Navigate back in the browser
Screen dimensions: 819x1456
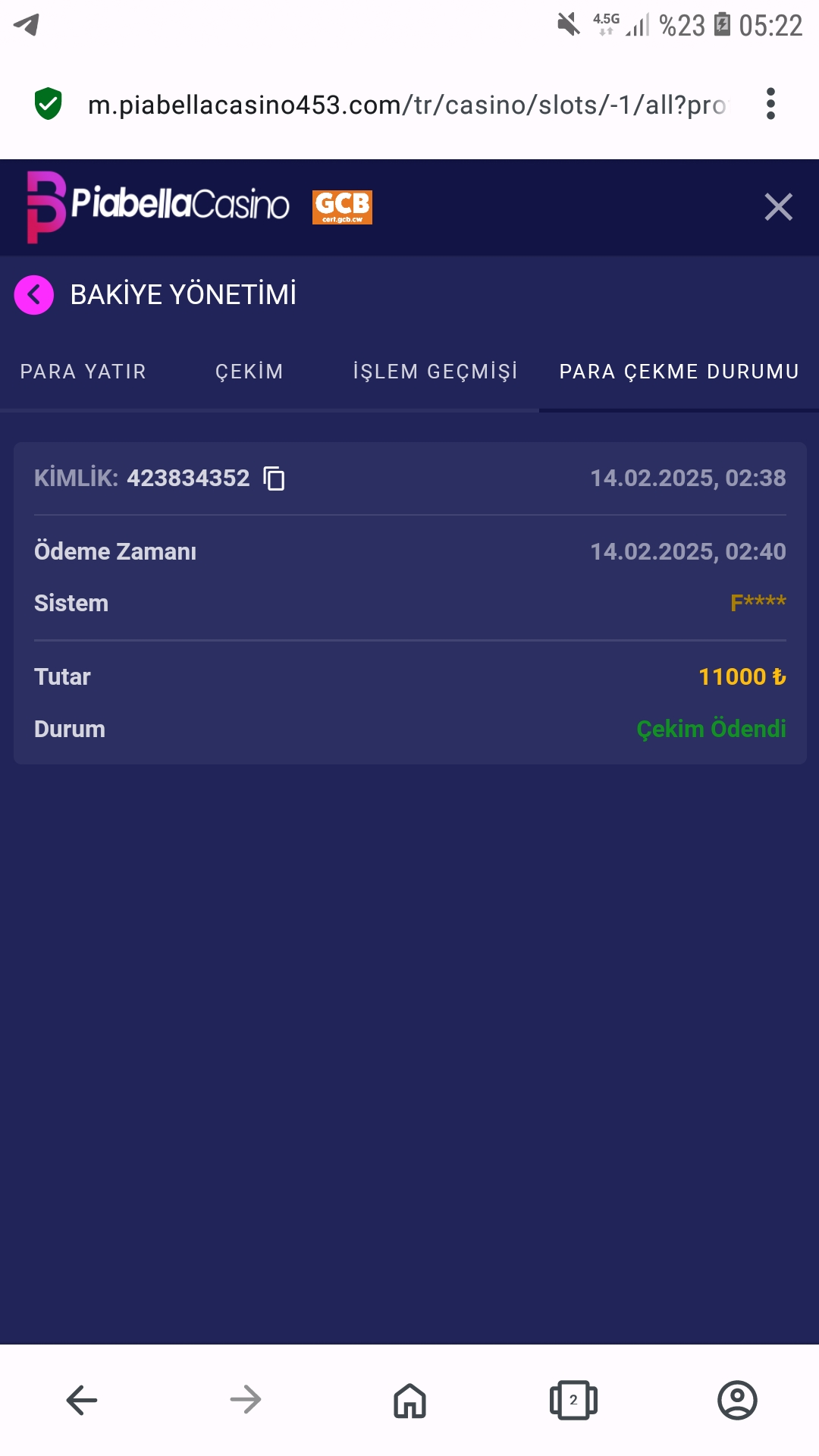(x=82, y=1400)
